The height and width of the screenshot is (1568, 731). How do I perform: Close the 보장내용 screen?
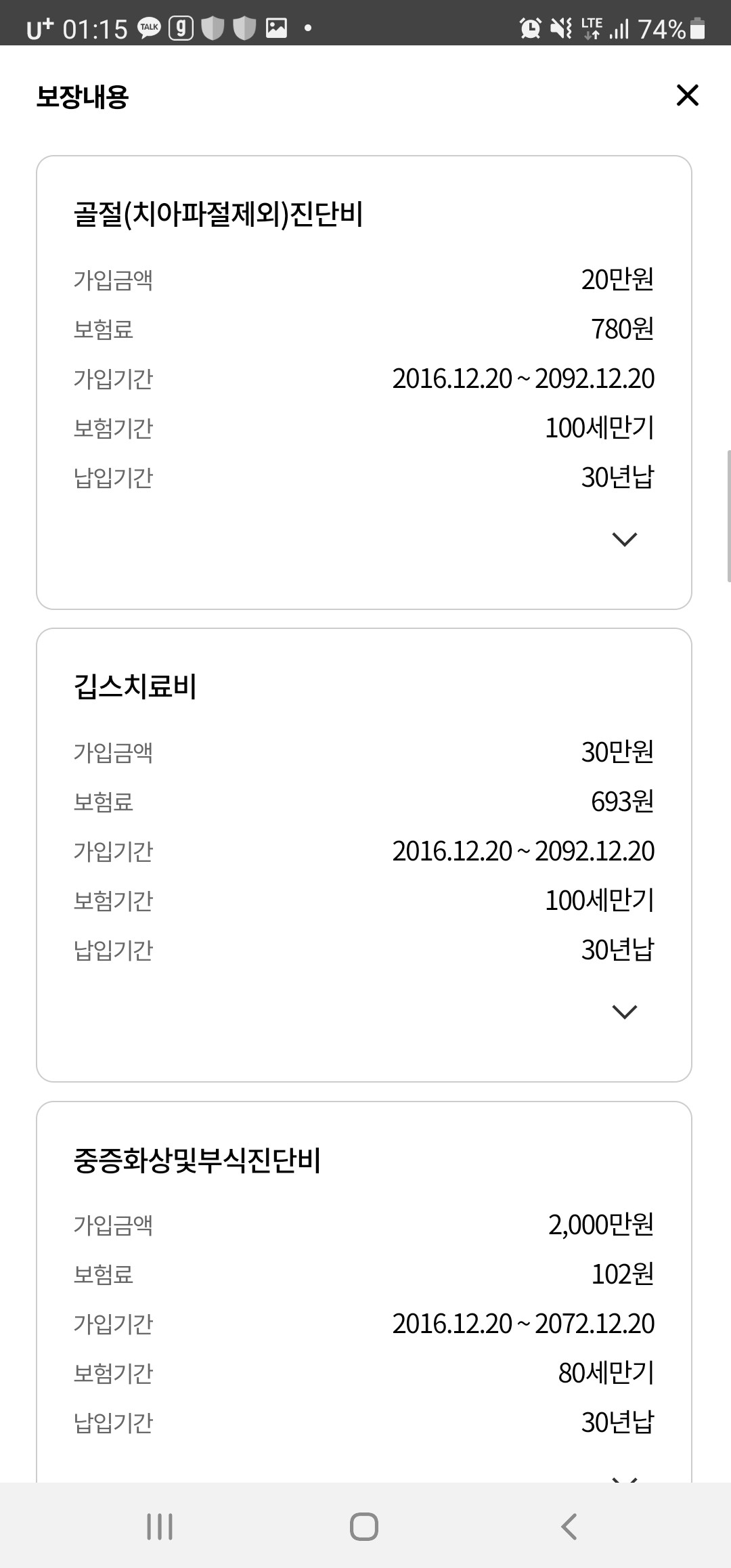(687, 95)
